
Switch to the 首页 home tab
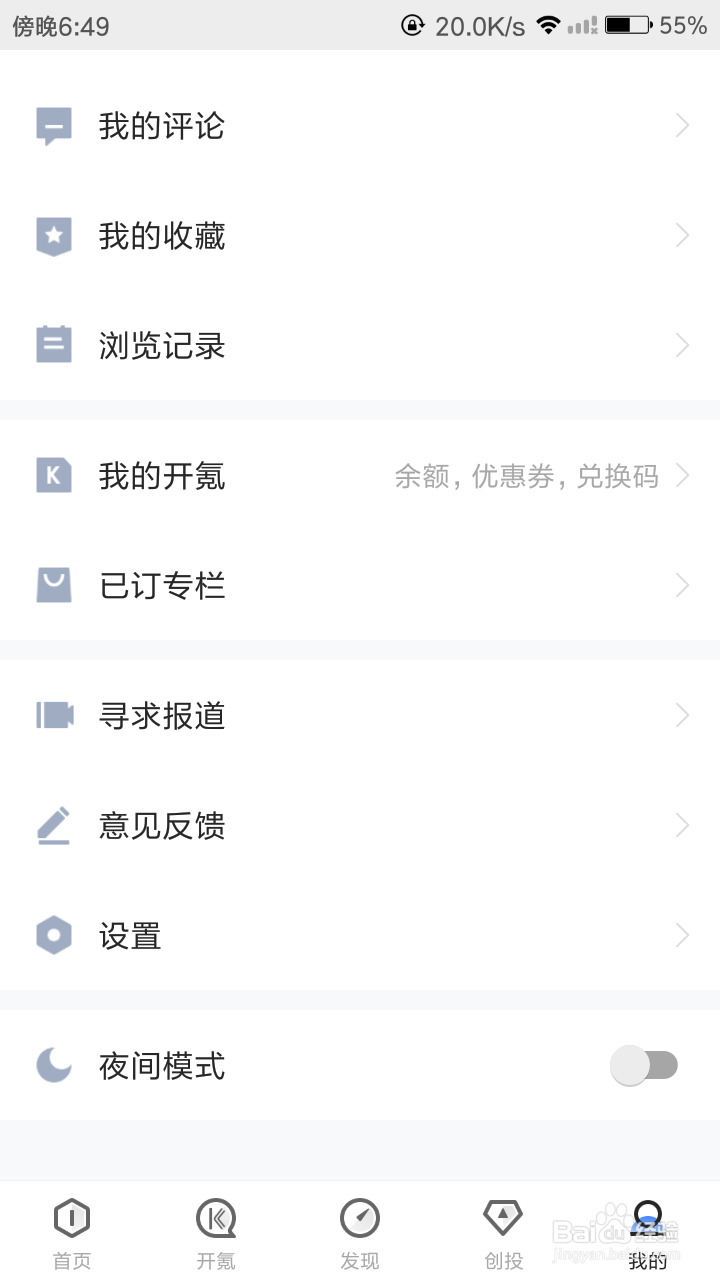tap(72, 1233)
